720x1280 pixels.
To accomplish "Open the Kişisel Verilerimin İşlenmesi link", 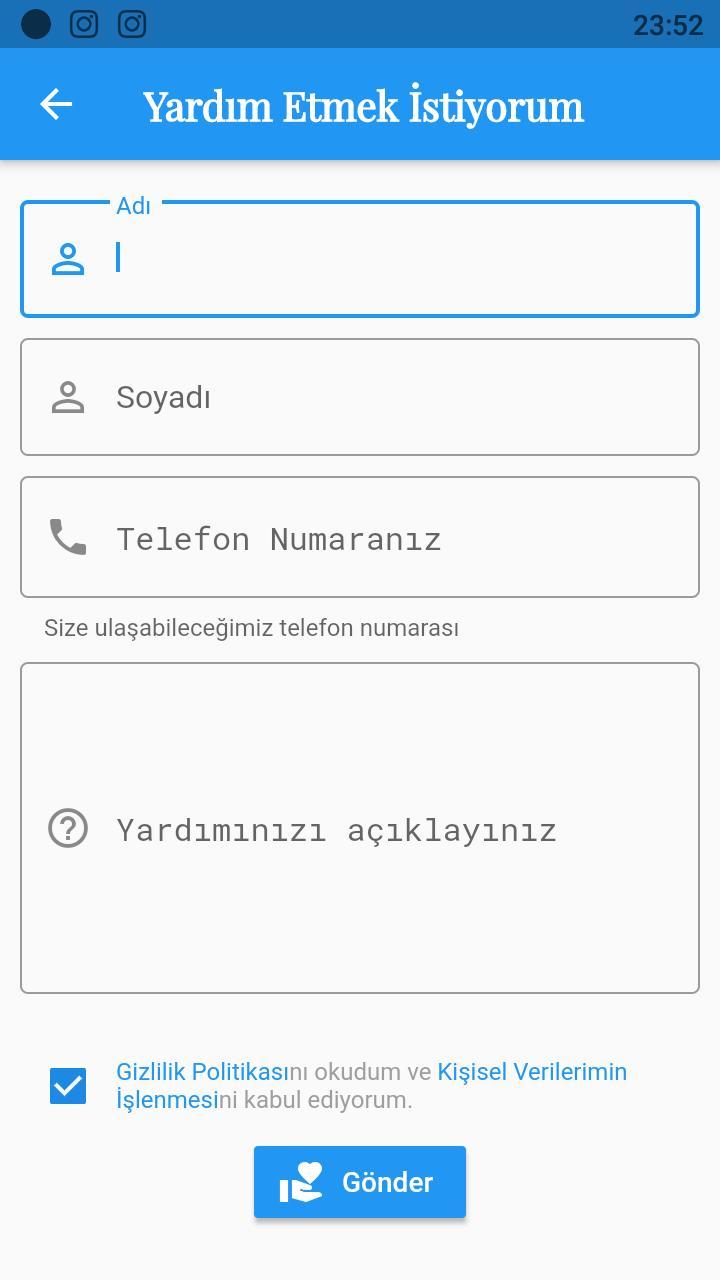I will 530,1071.
